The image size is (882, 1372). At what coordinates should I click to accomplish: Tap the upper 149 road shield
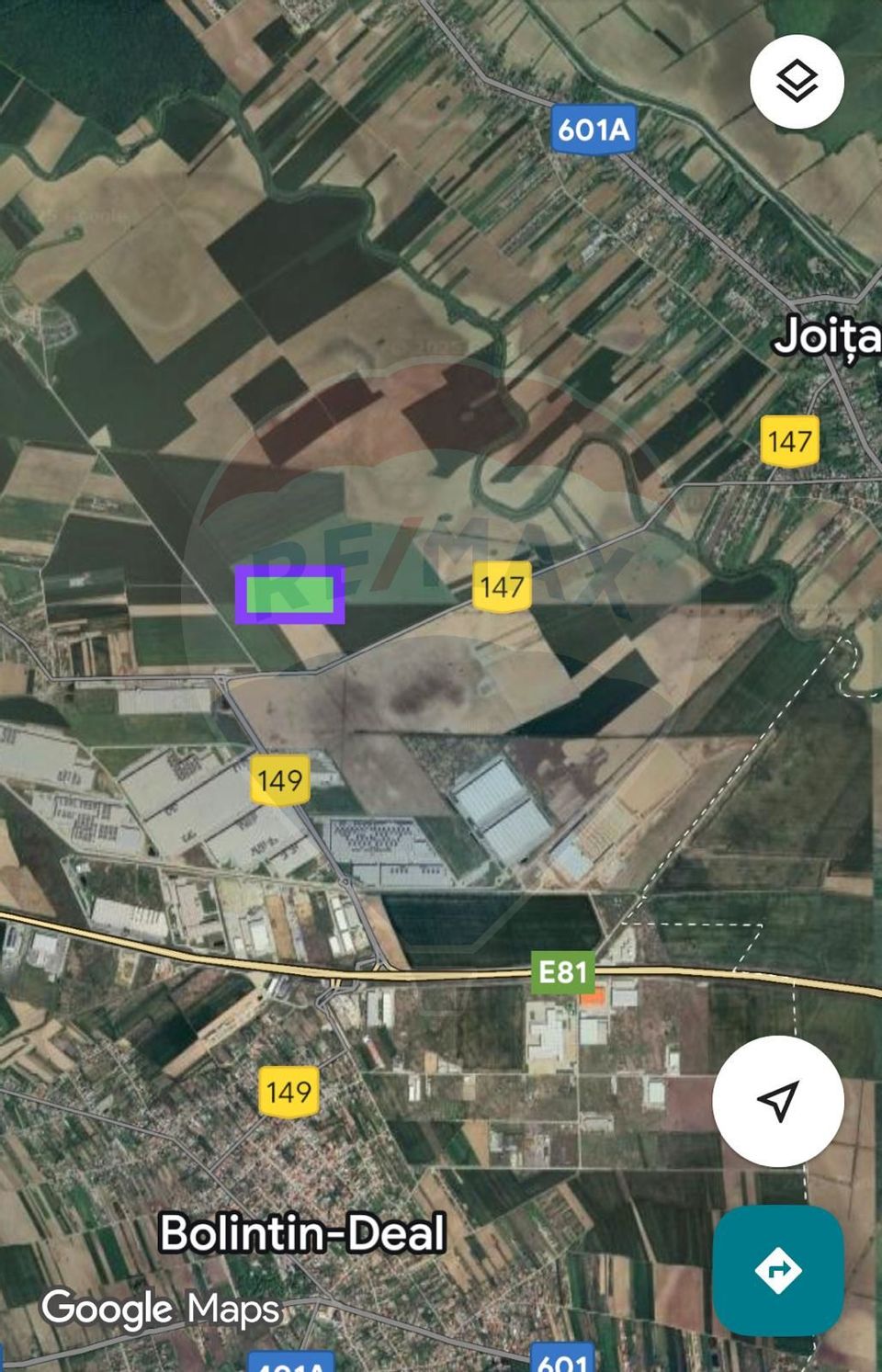click(282, 781)
